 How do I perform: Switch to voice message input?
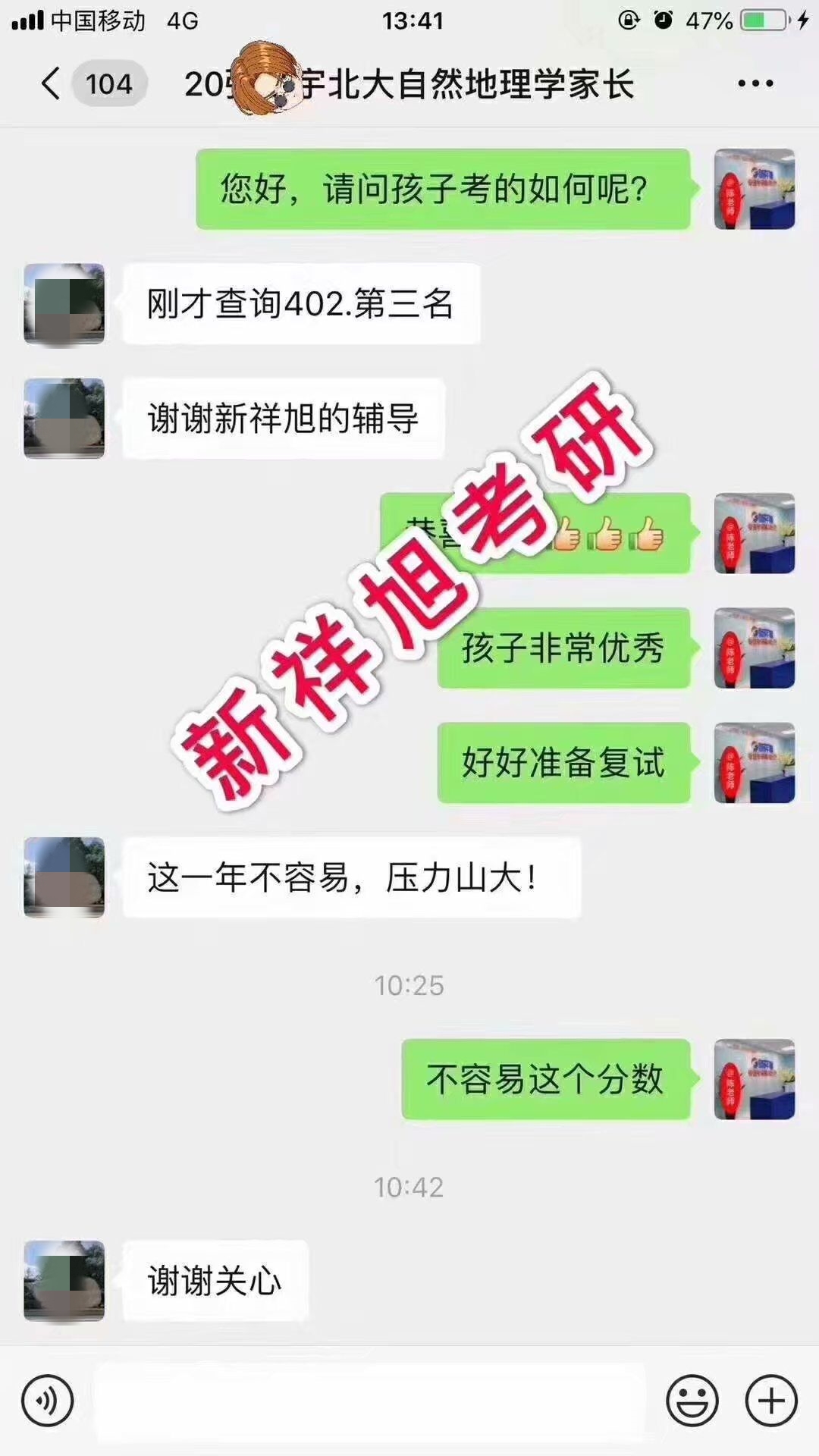pyautogui.click(x=48, y=1401)
